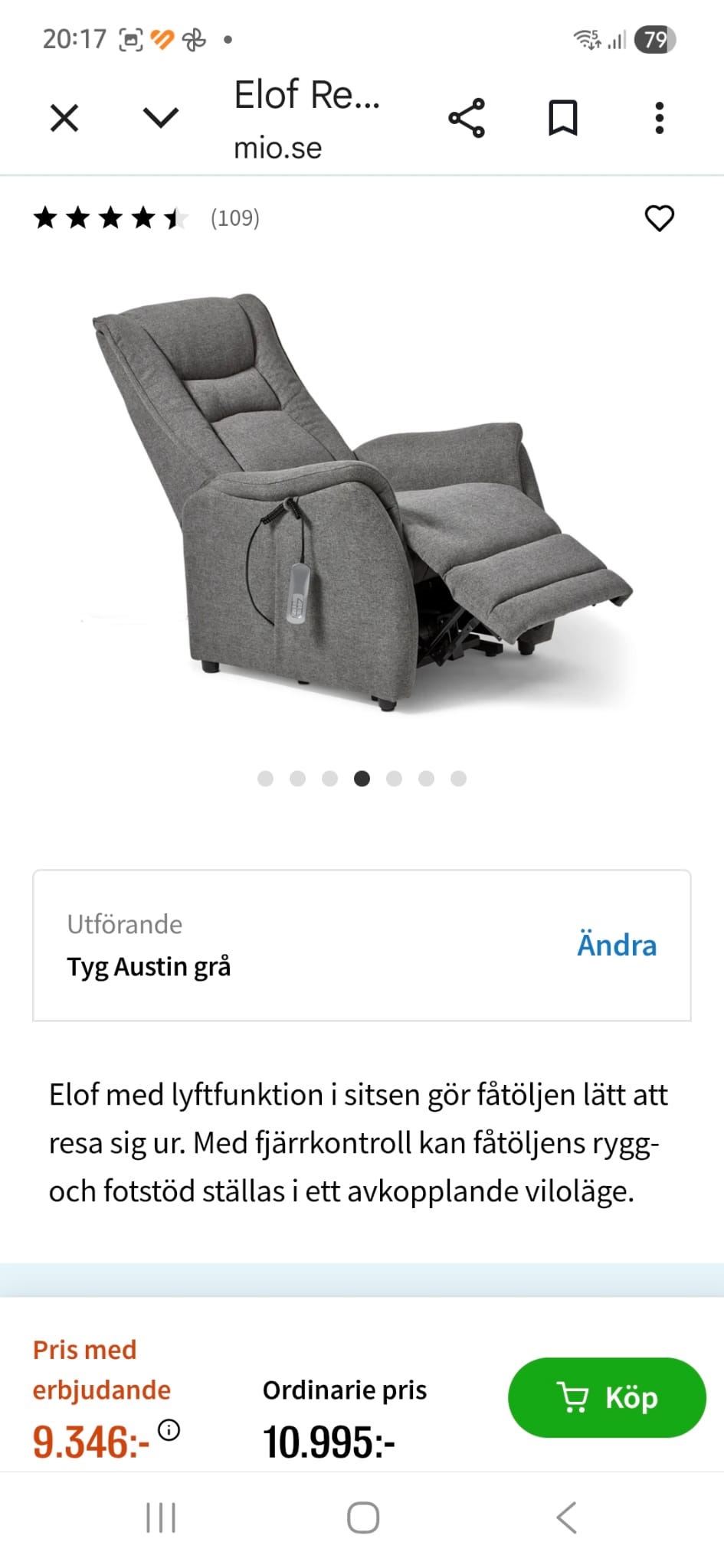Select the fourth star in the rating
724x1568 pixels.
point(145,220)
